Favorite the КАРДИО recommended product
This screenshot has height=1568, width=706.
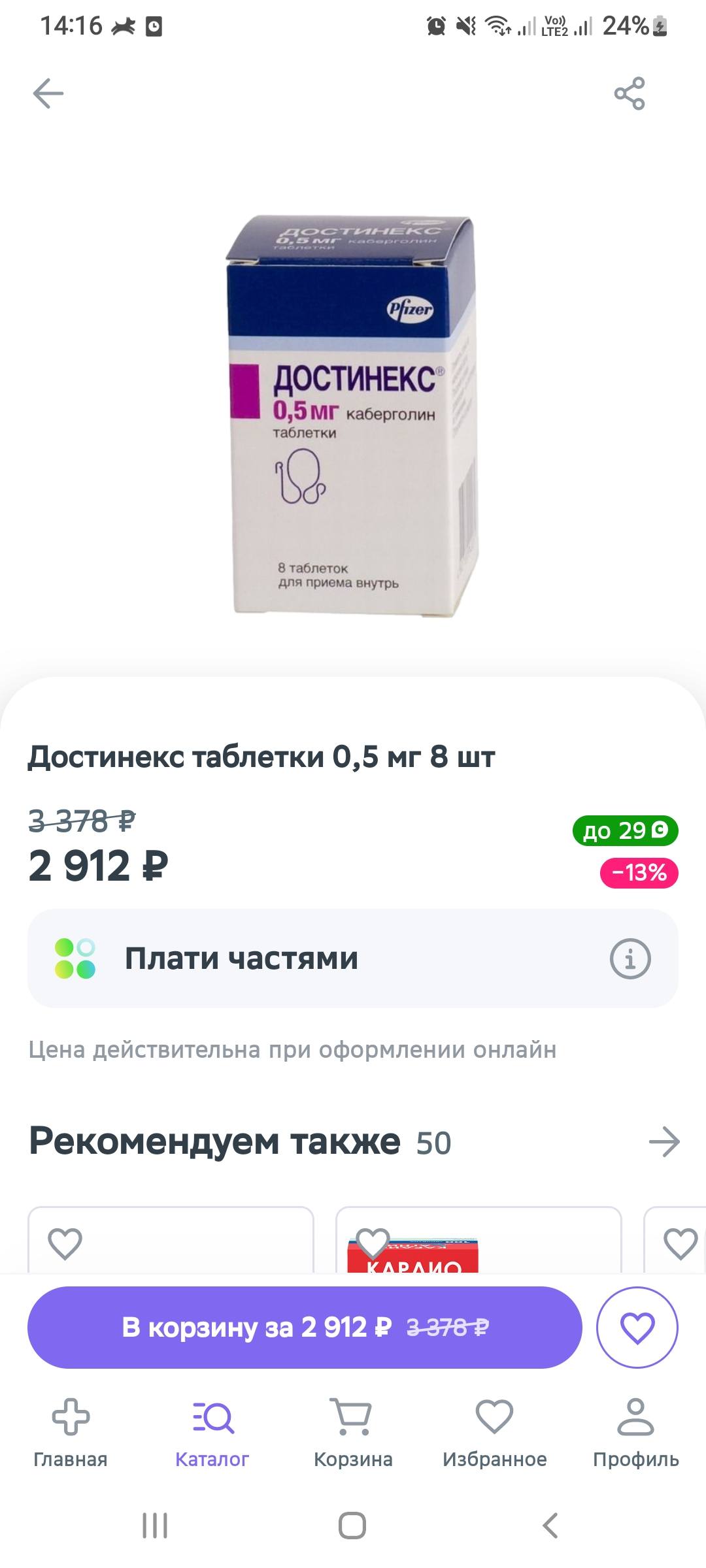373,1240
